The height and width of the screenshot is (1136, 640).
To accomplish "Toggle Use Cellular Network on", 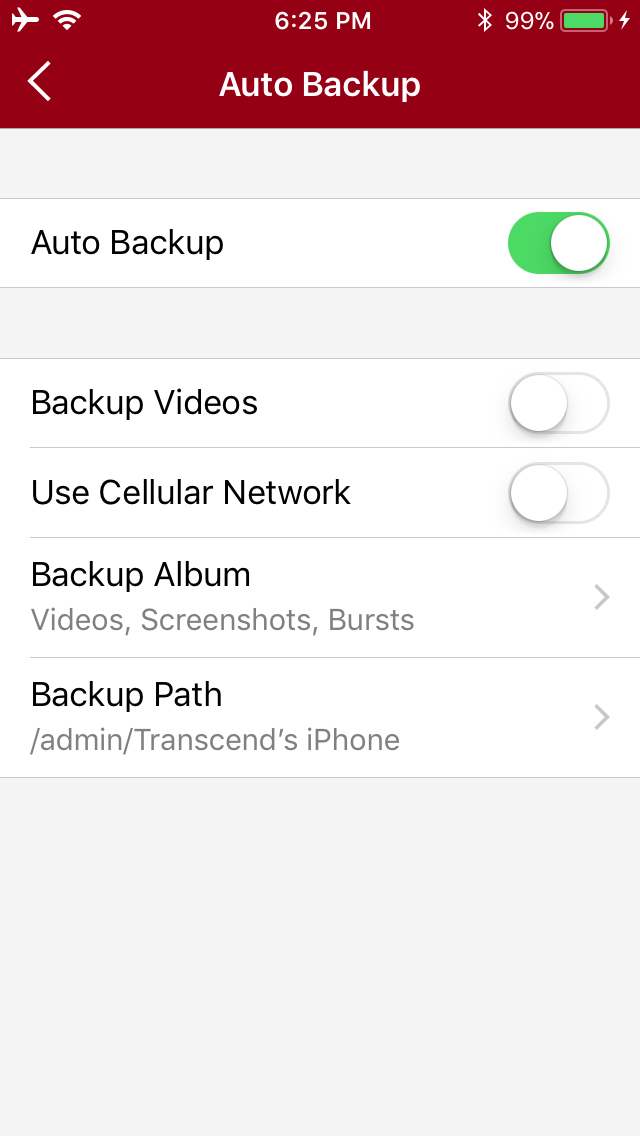I will [x=558, y=493].
